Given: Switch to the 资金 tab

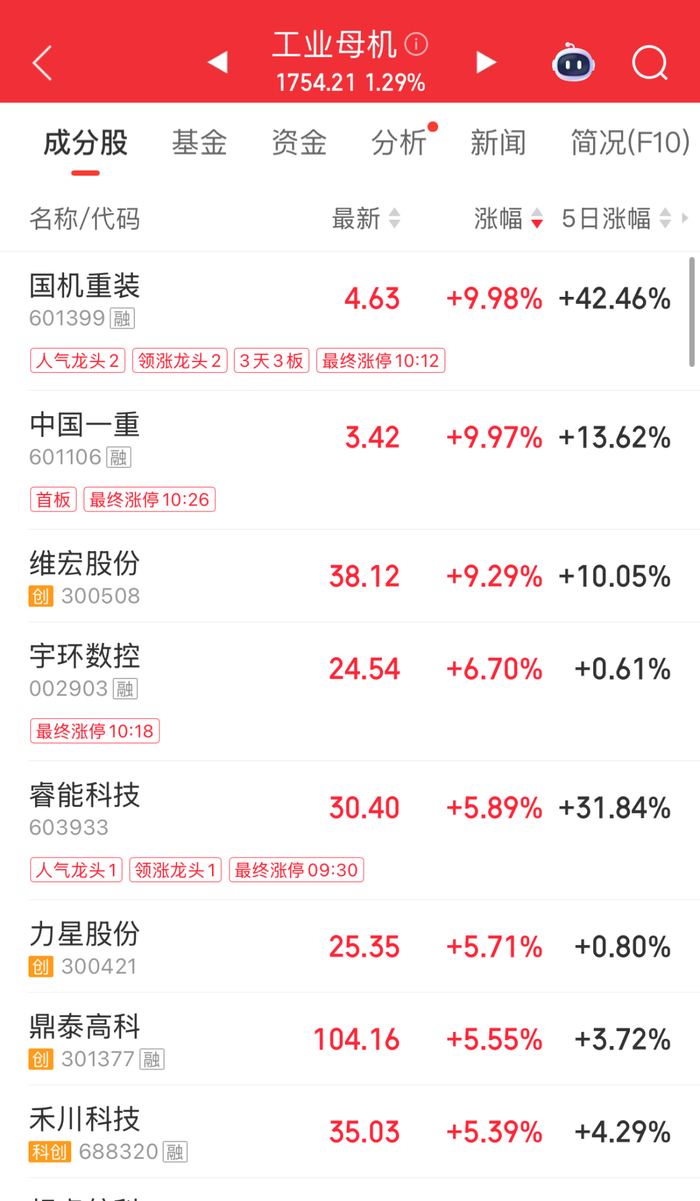Looking at the screenshot, I should [x=299, y=143].
